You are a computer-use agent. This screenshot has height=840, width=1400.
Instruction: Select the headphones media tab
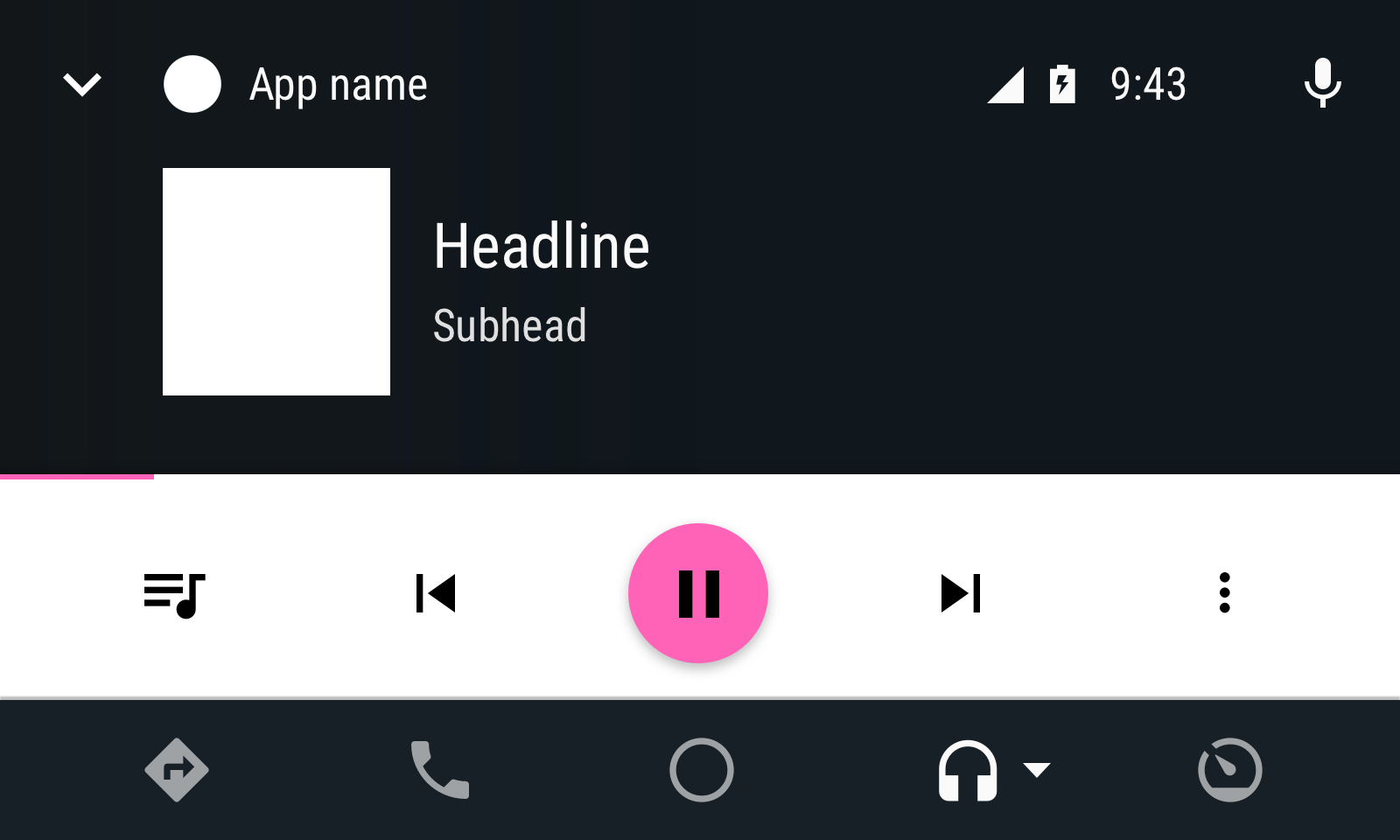coord(967,770)
